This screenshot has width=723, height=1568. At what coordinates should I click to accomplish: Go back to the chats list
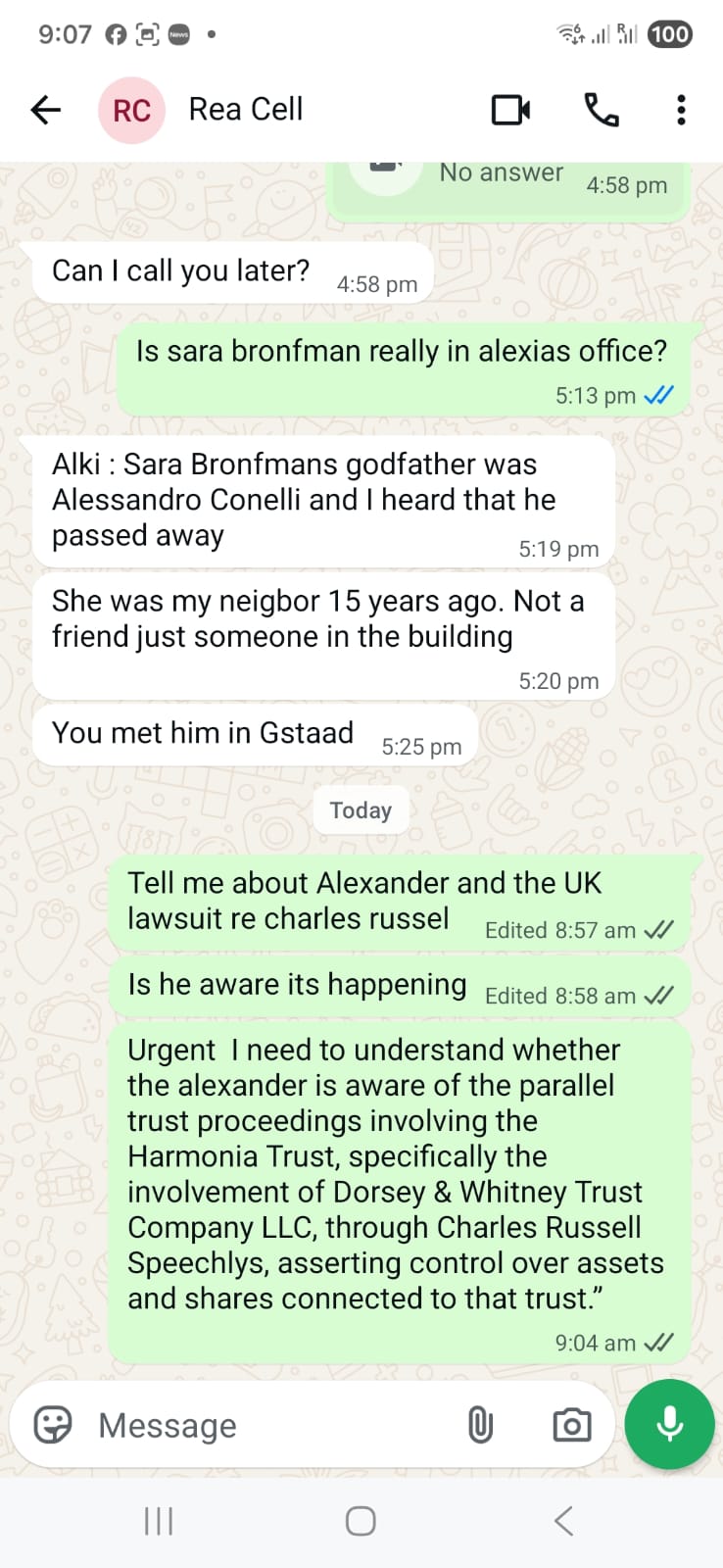click(x=46, y=110)
